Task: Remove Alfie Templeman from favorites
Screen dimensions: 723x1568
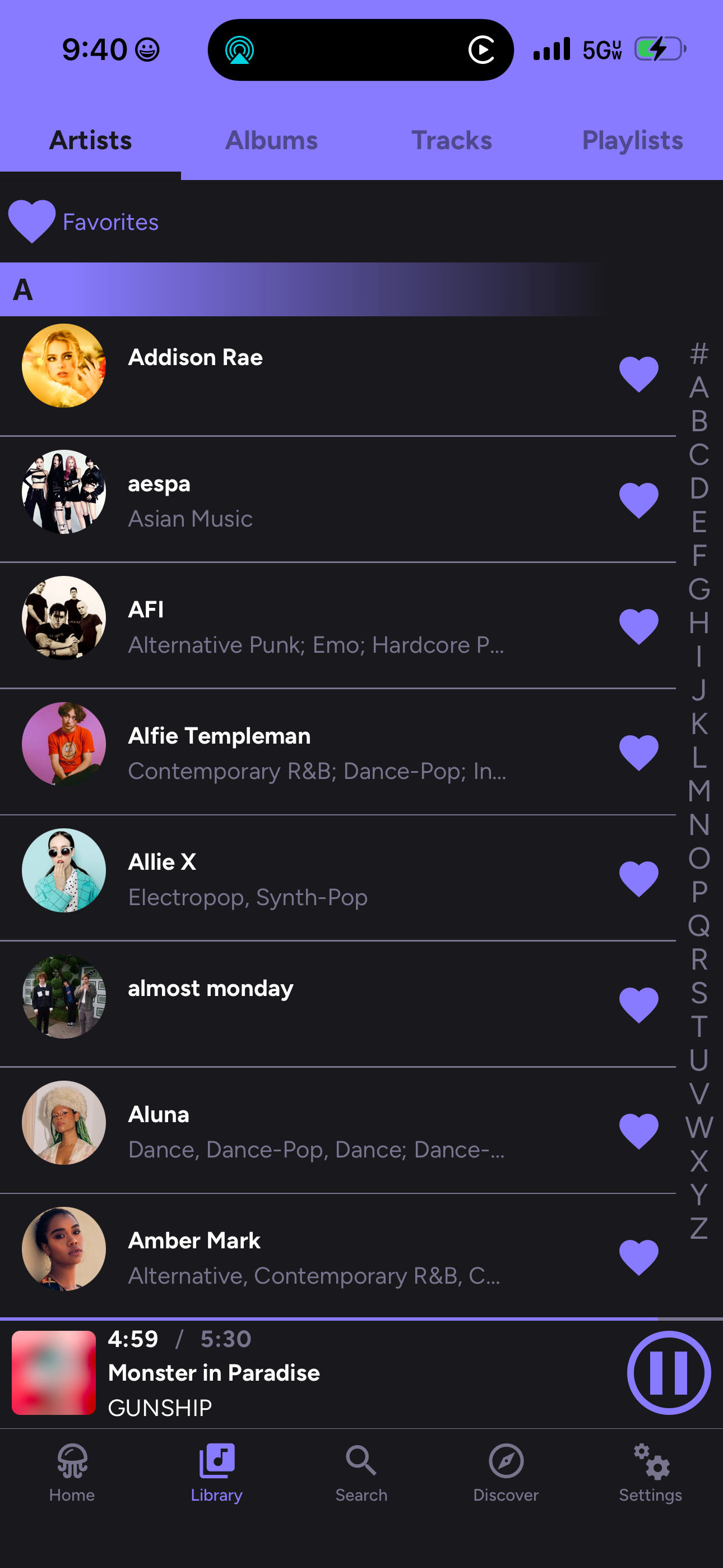Action: click(638, 753)
